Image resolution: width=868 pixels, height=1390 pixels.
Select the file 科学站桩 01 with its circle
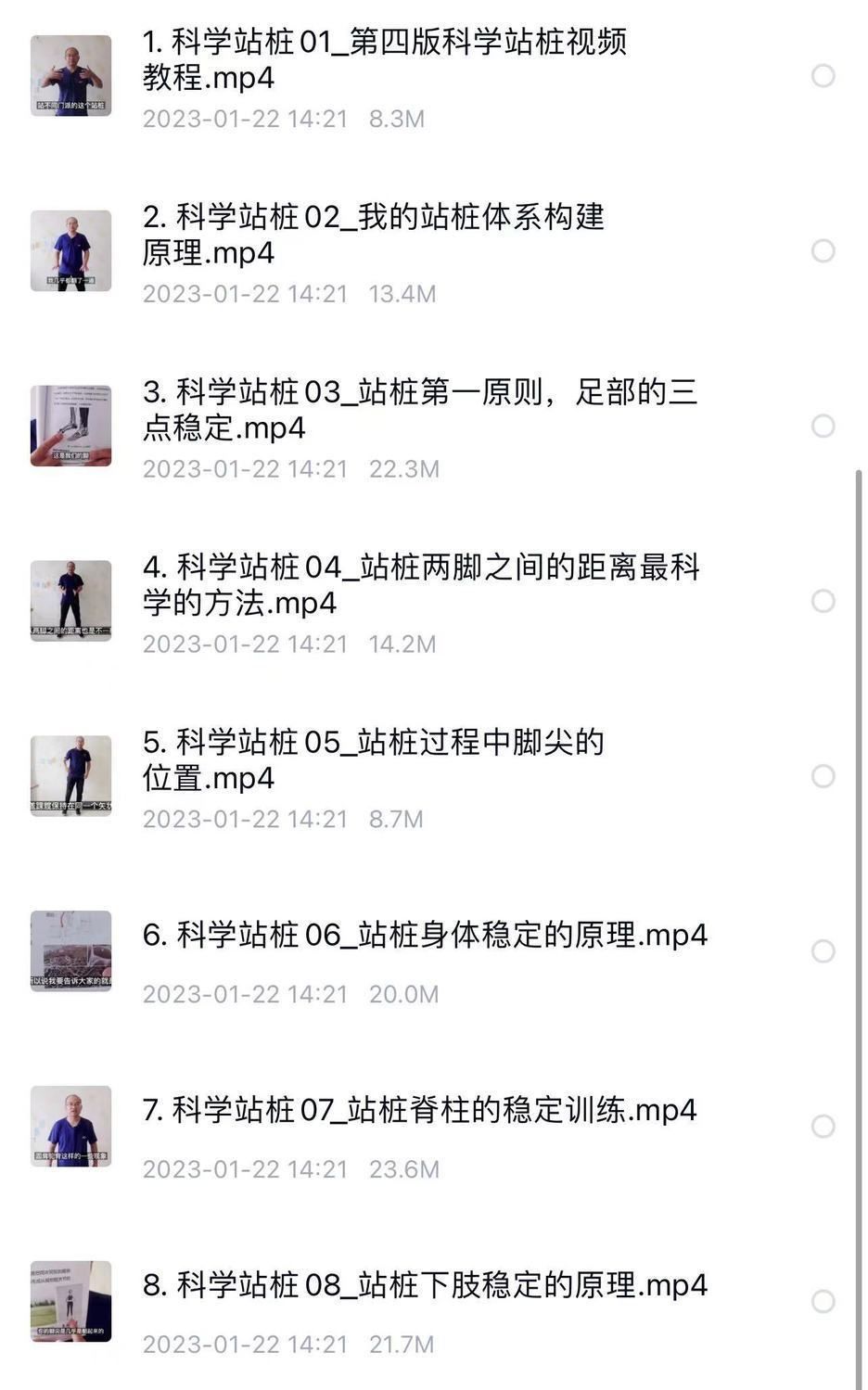[823, 76]
